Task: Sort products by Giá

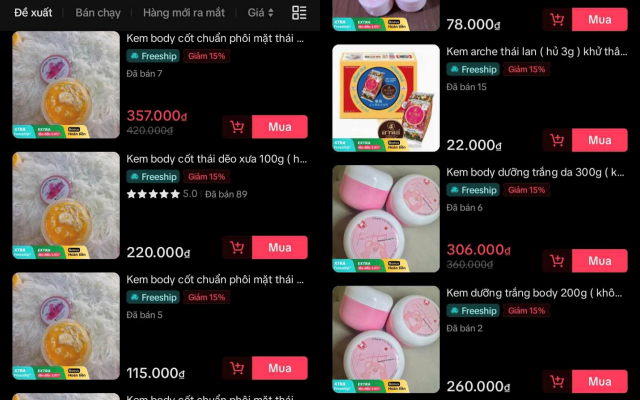Action: (260, 13)
